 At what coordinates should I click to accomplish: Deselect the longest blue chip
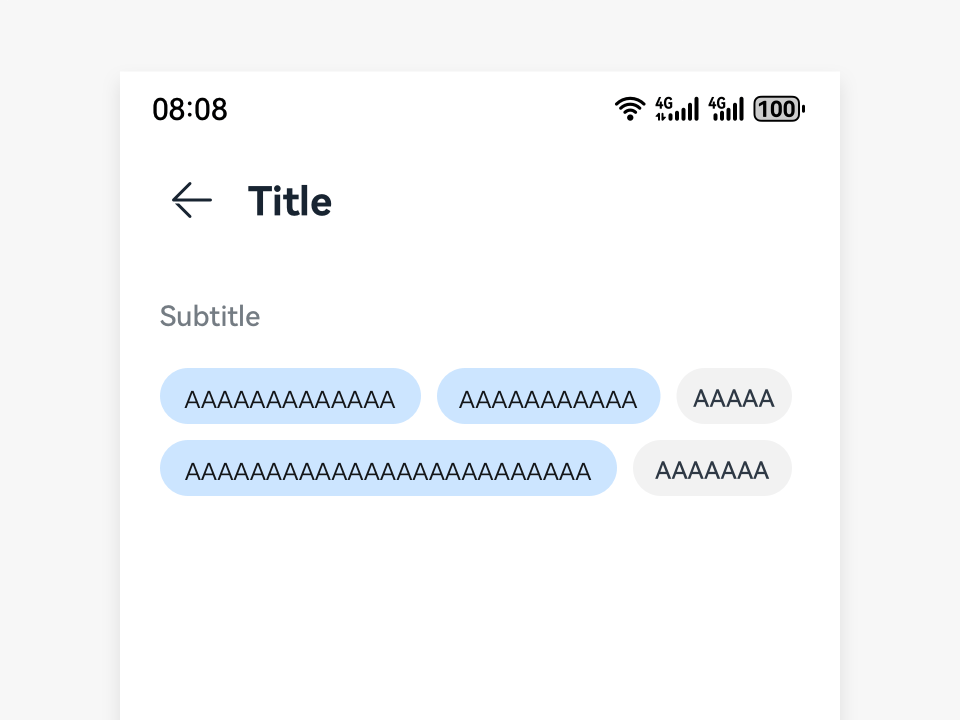click(x=388, y=469)
